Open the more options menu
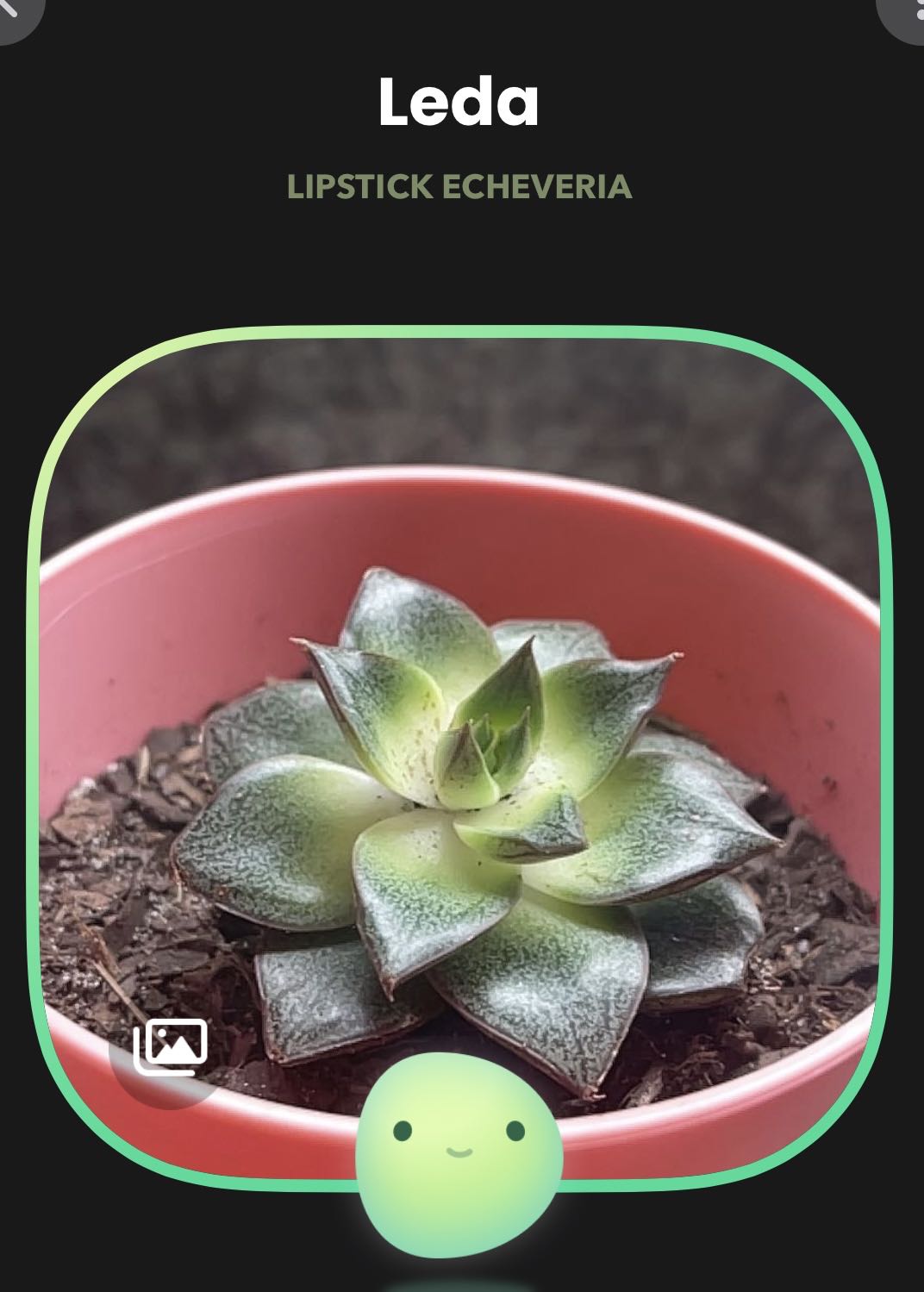 (x=905, y=10)
